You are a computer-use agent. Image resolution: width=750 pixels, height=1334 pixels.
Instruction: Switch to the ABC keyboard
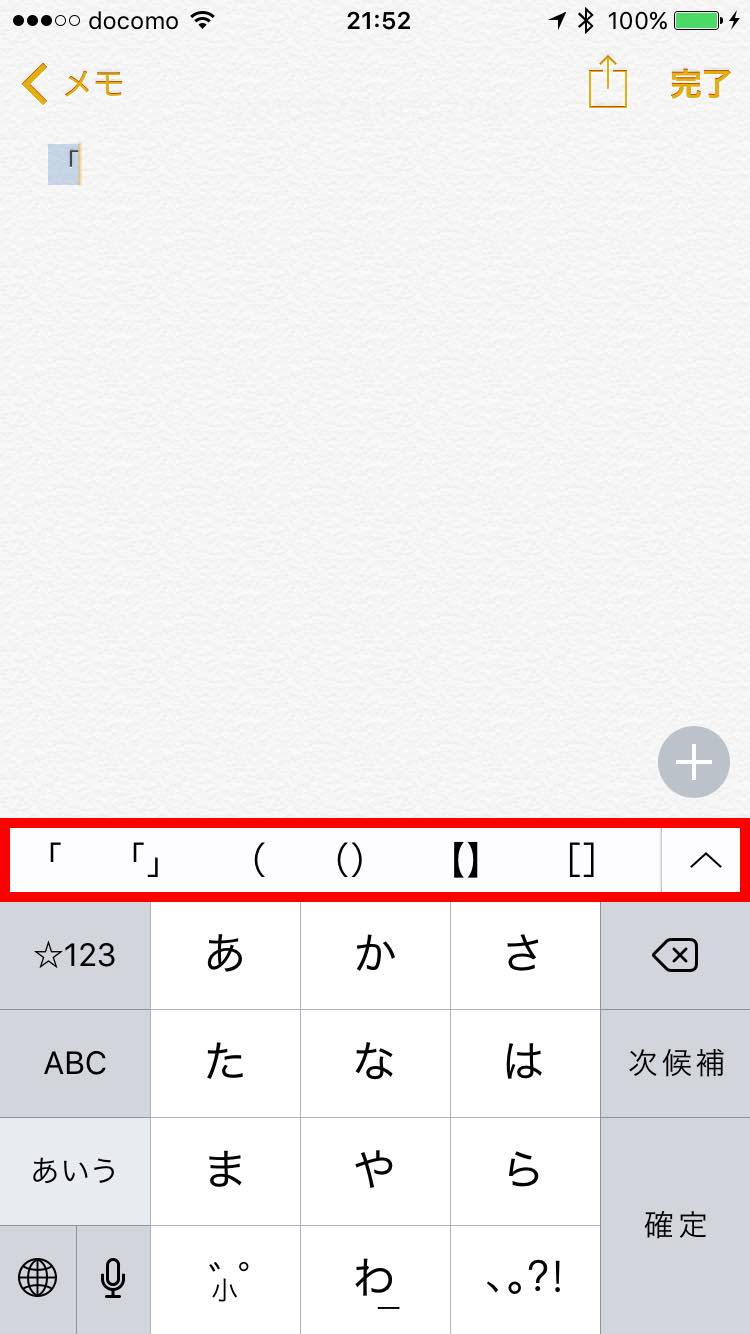(75, 1063)
